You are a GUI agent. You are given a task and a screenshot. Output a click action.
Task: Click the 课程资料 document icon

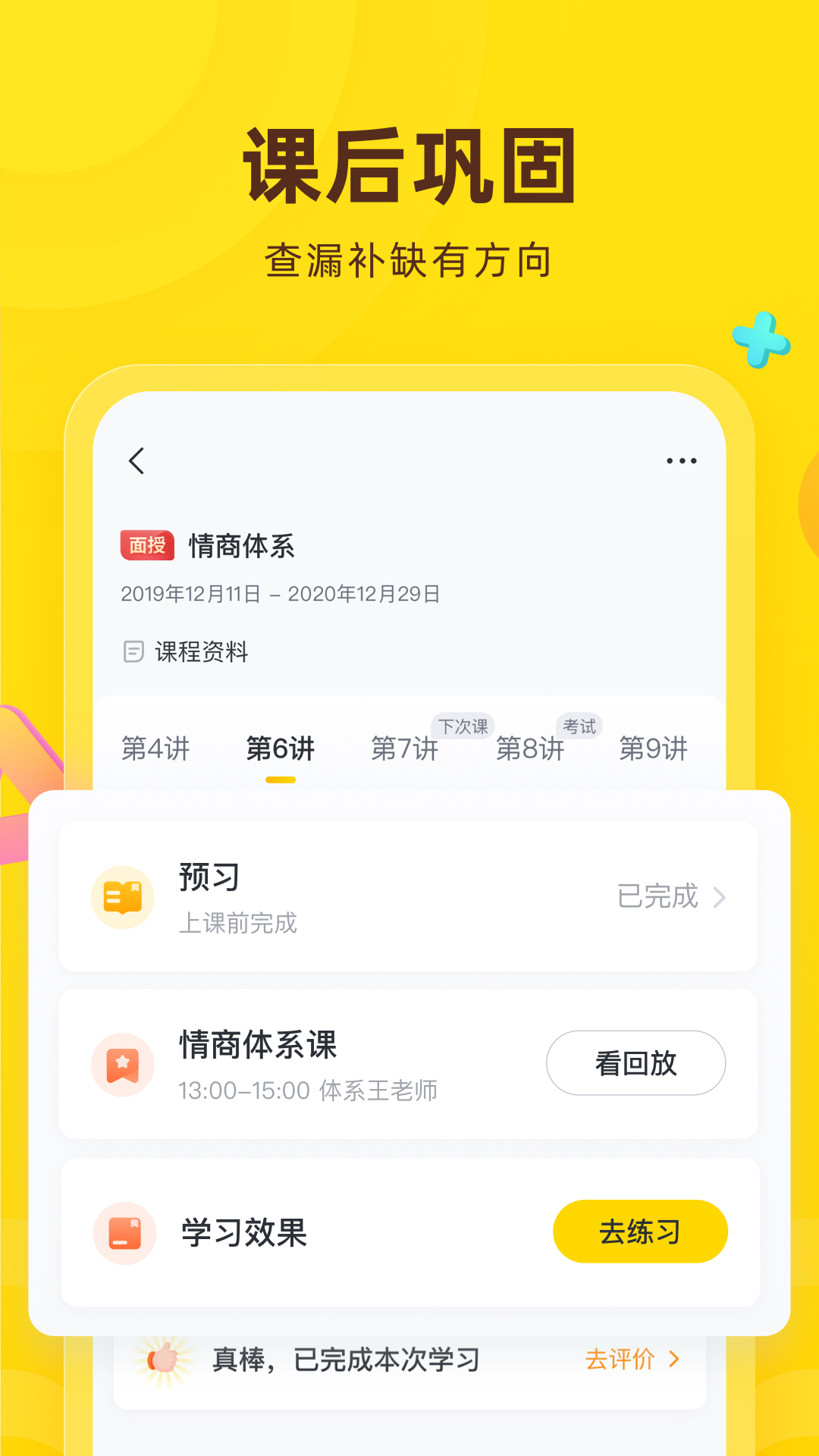pyautogui.click(x=133, y=651)
